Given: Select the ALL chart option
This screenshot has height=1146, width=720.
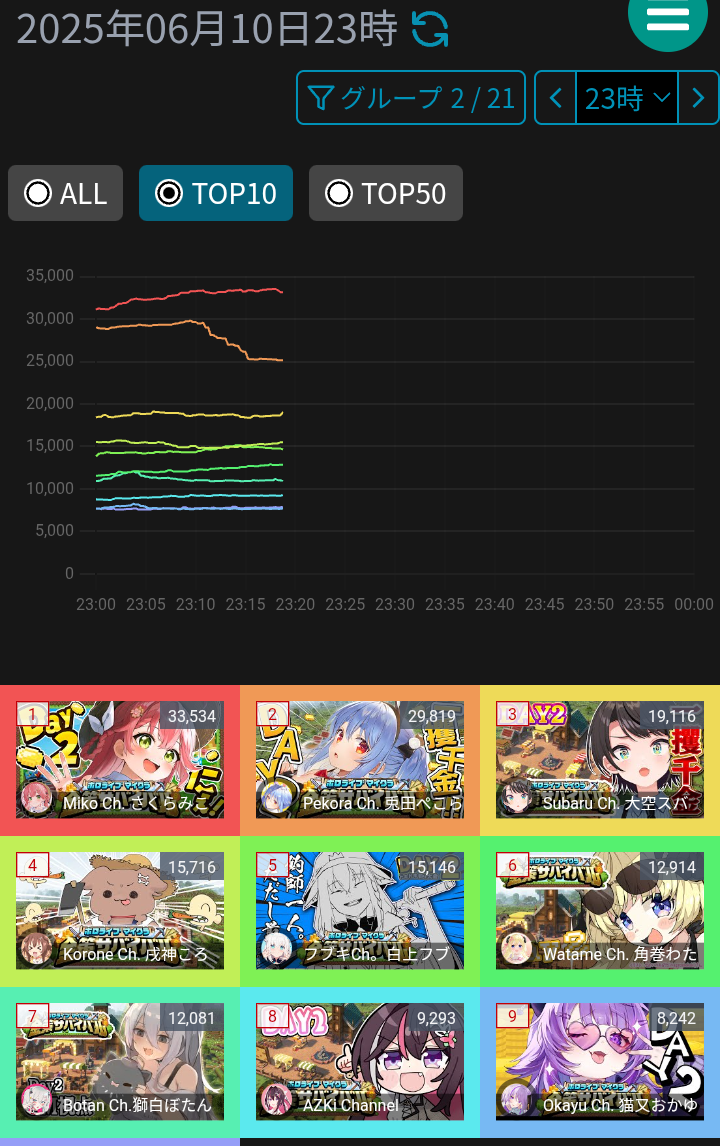Looking at the screenshot, I should click(x=66, y=193).
